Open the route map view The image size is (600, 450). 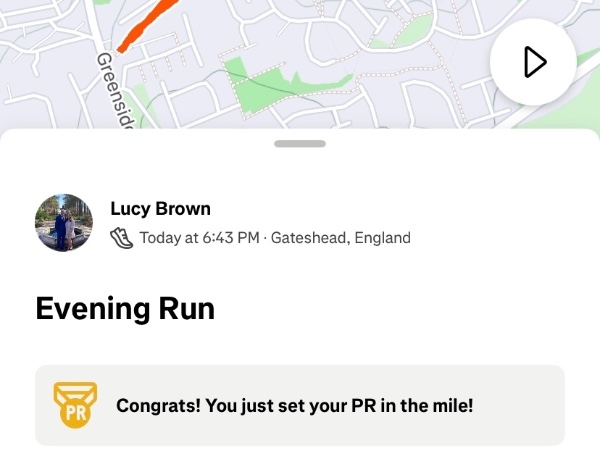click(300, 60)
